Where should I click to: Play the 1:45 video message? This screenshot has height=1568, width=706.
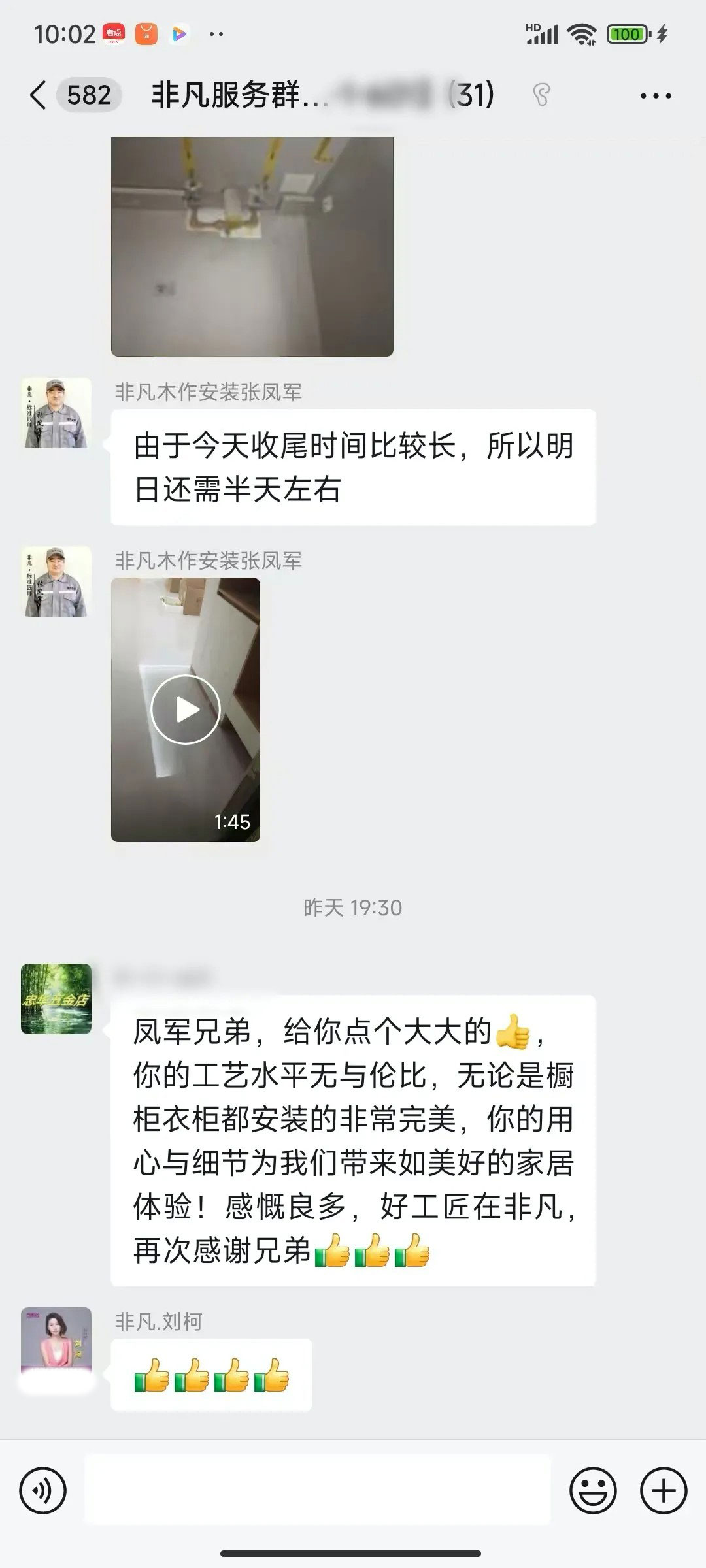pyautogui.click(x=186, y=710)
